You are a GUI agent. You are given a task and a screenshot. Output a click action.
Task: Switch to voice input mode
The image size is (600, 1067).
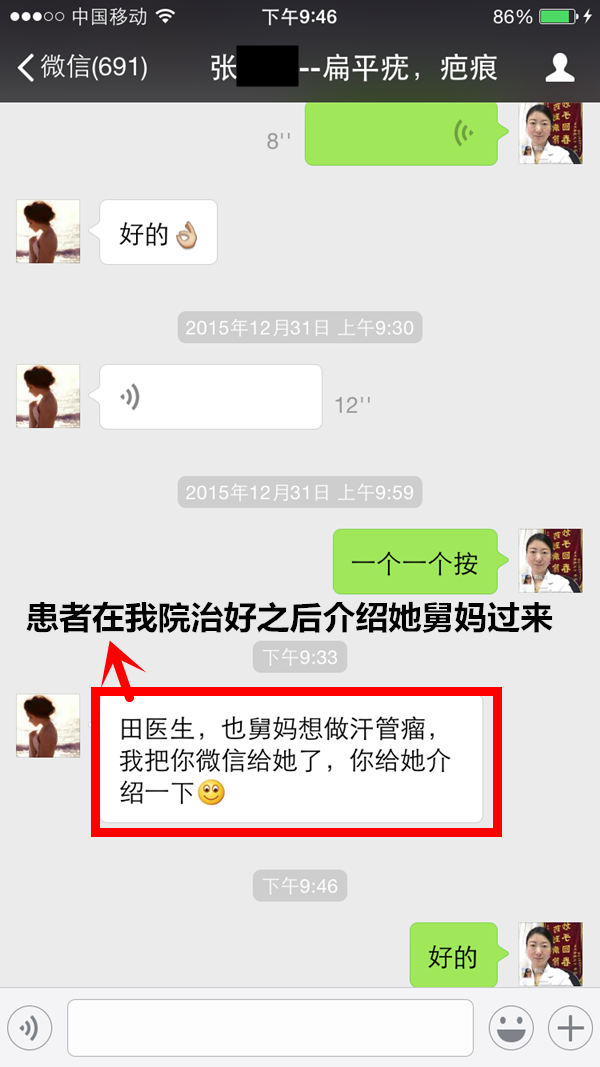click(x=30, y=1027)
